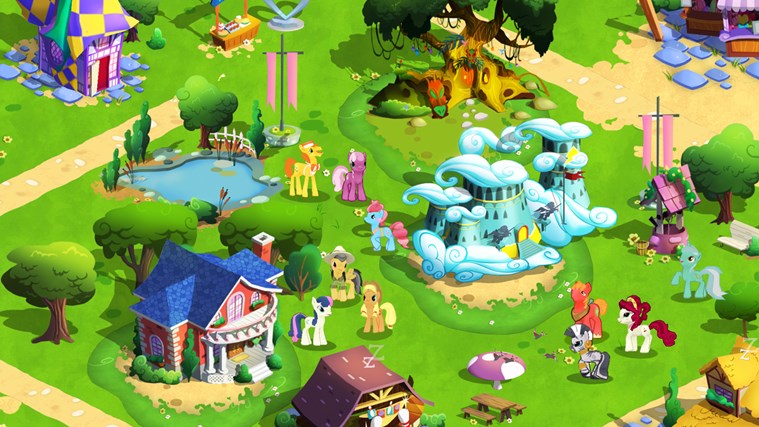Tap the pink wishing well

668,212
